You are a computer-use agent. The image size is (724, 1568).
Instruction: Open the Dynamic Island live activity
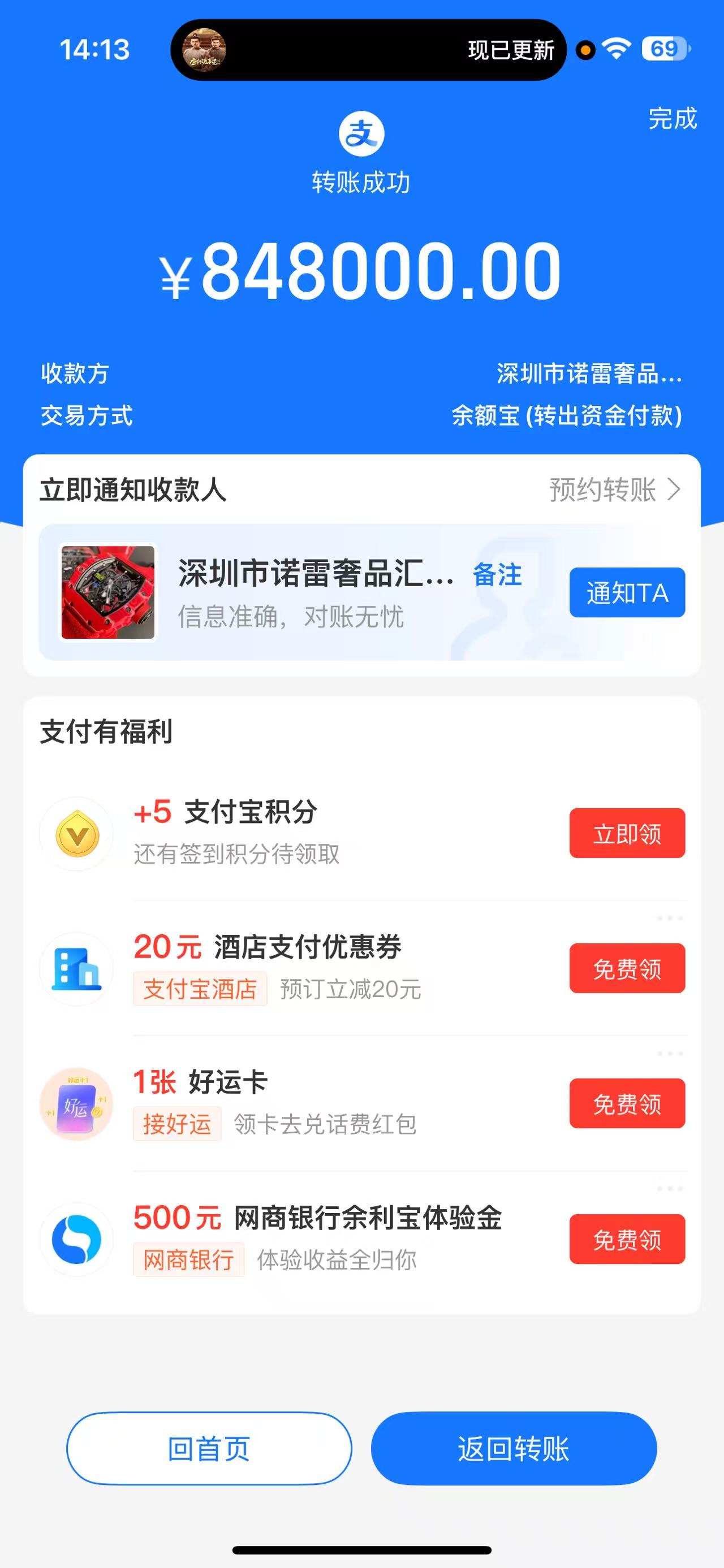368,50
